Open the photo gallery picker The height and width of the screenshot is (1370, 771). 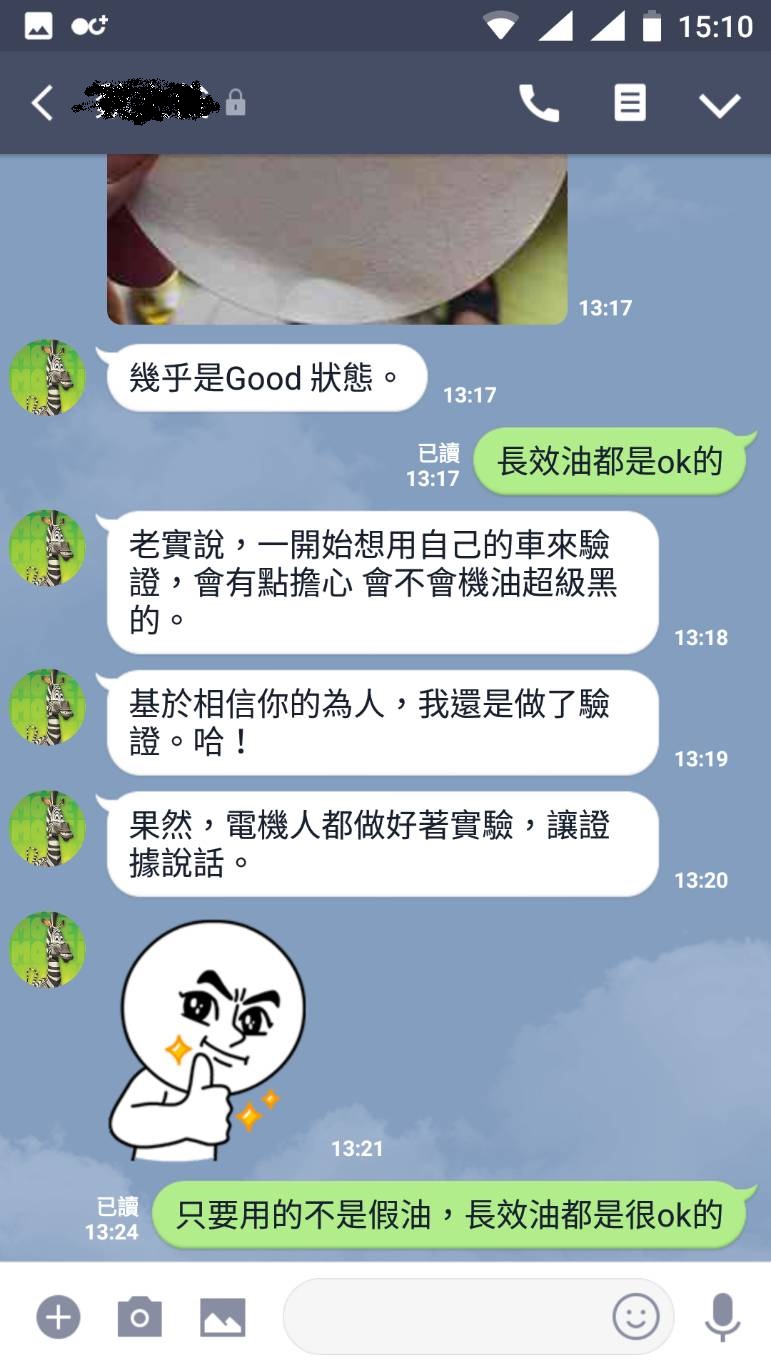tap(222, 1316)
